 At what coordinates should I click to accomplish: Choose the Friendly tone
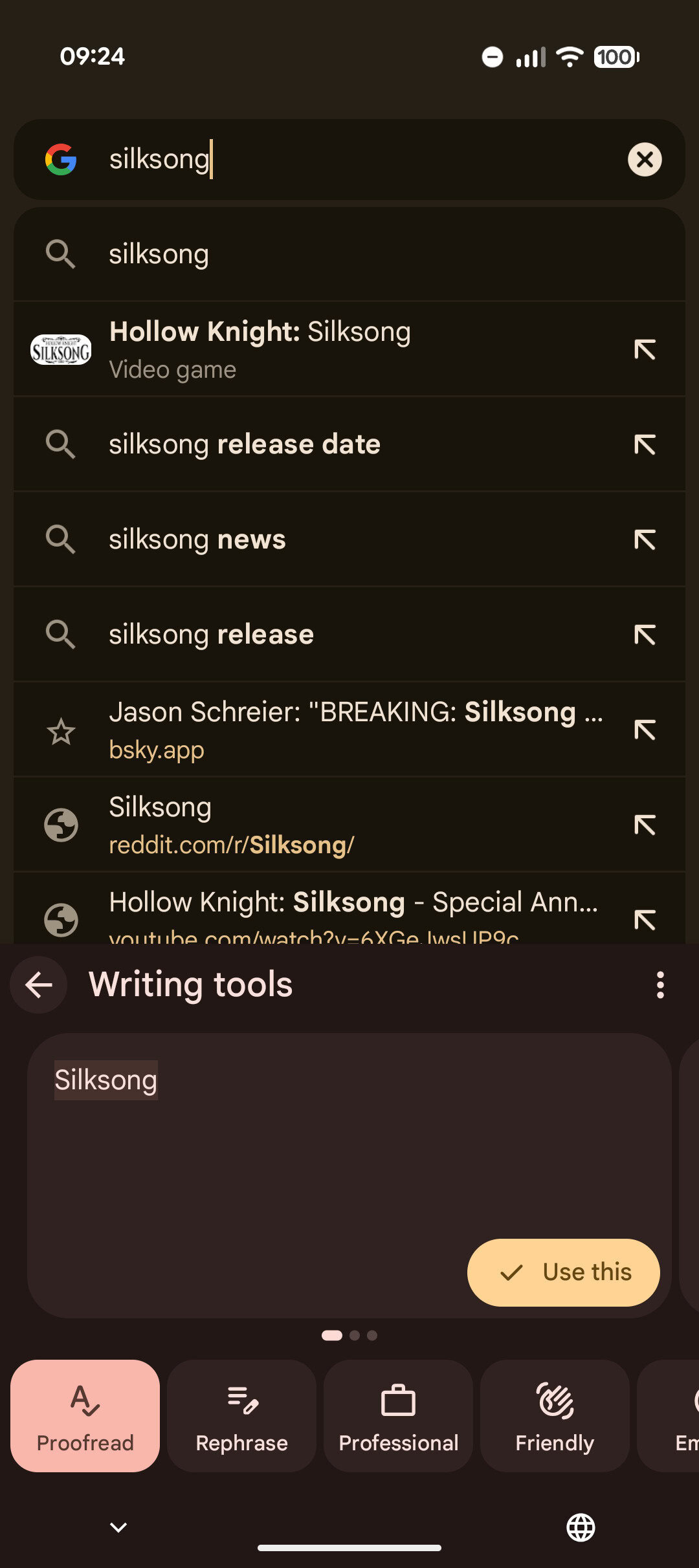pyautogui.click(x=555, y=1415)
